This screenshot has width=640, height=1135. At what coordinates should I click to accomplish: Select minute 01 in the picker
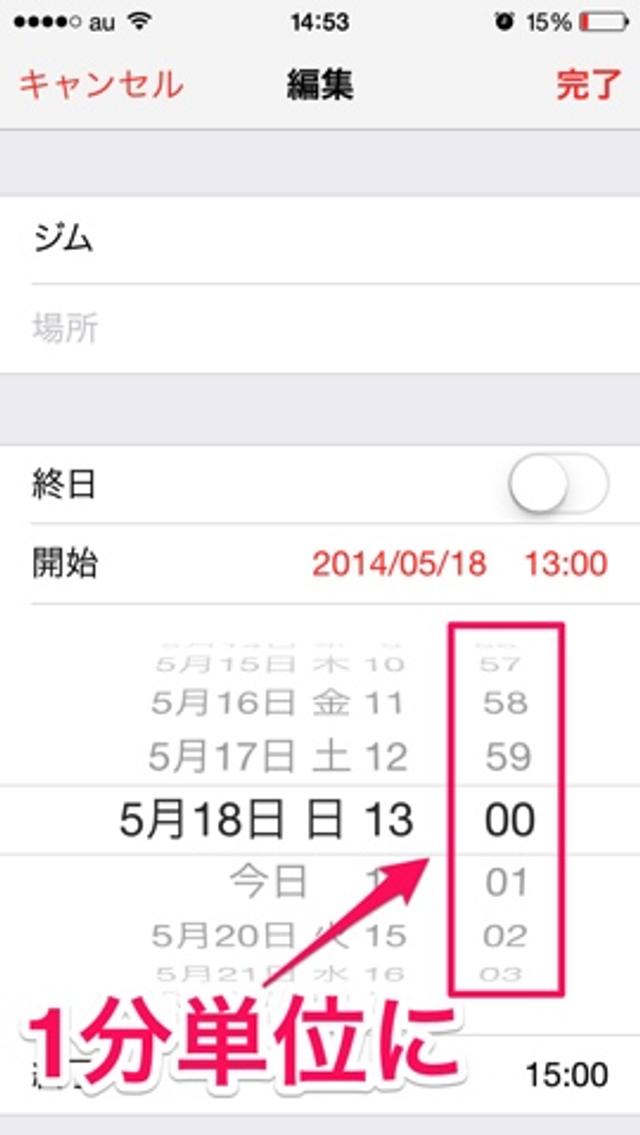click(507, 882)
